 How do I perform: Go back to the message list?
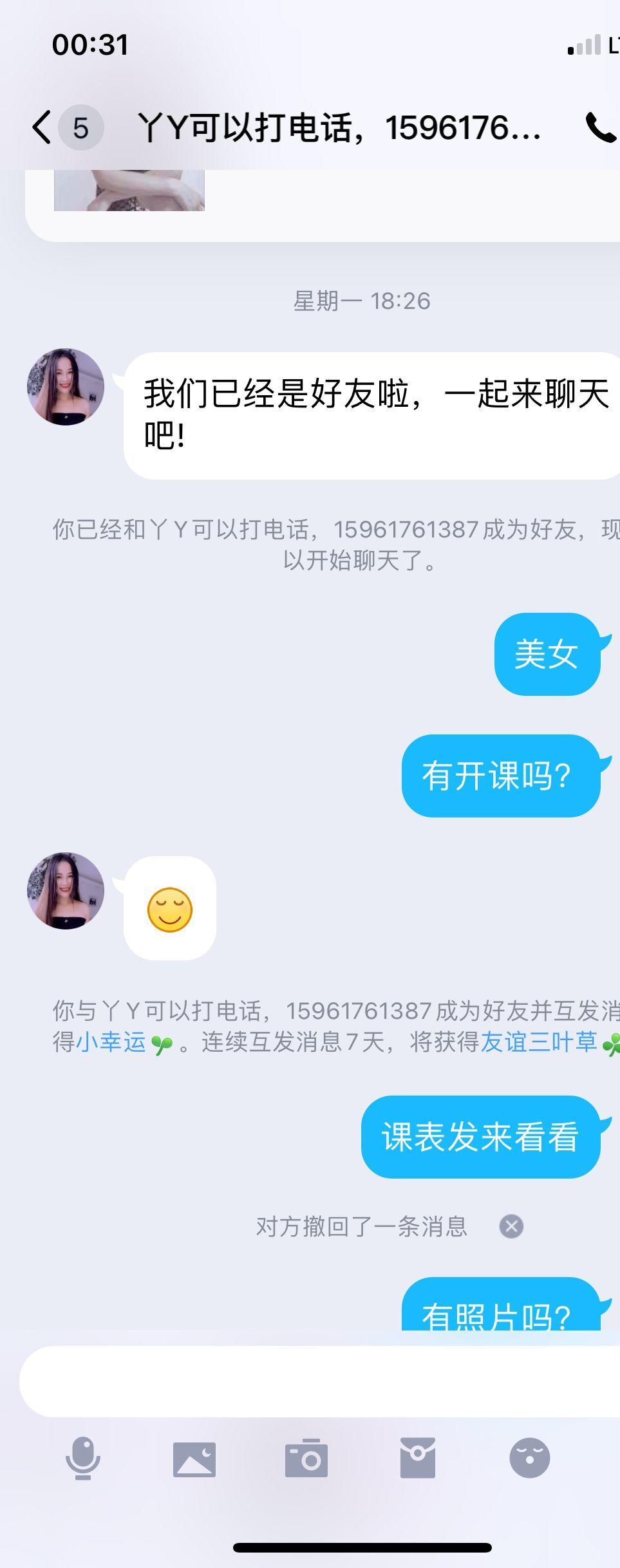42,127
